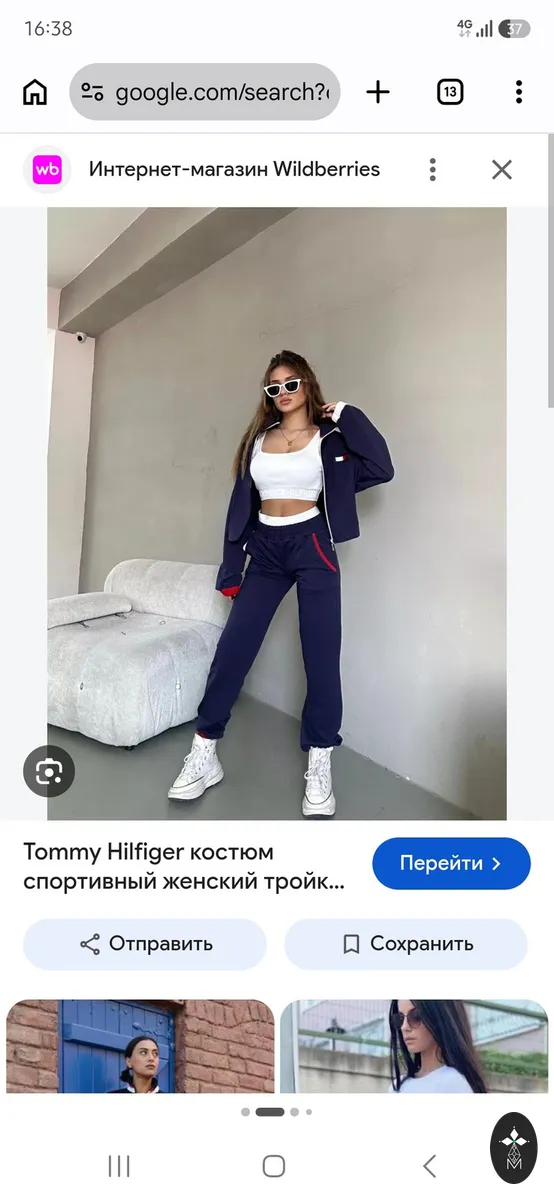Image resolution: width=554 pixels, height=1200 pixels.
Task: Open the tab switcher showing 13 tabs
Action: (450, 93)
